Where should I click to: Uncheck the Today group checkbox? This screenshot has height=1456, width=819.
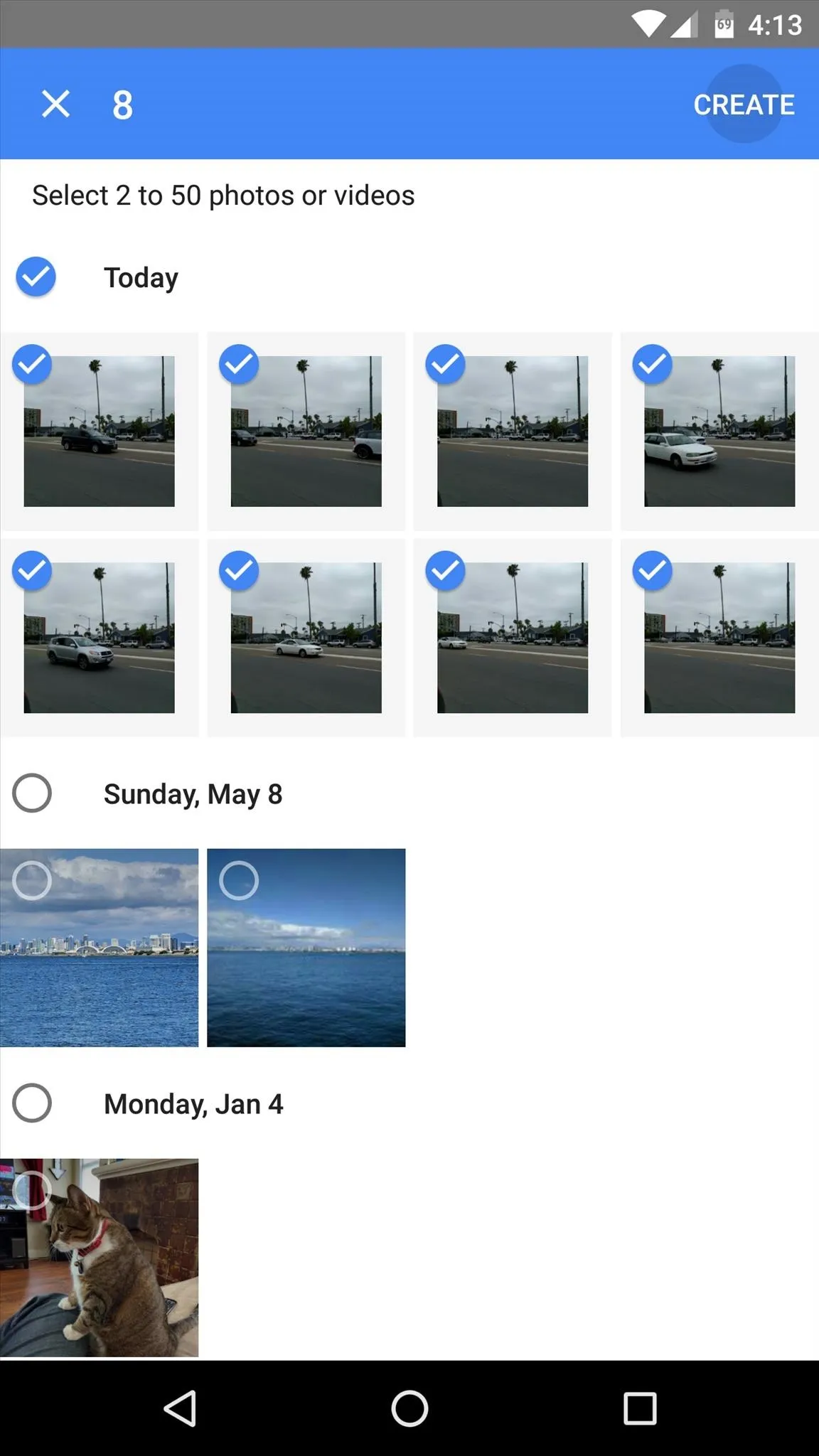tap(36, 277)
